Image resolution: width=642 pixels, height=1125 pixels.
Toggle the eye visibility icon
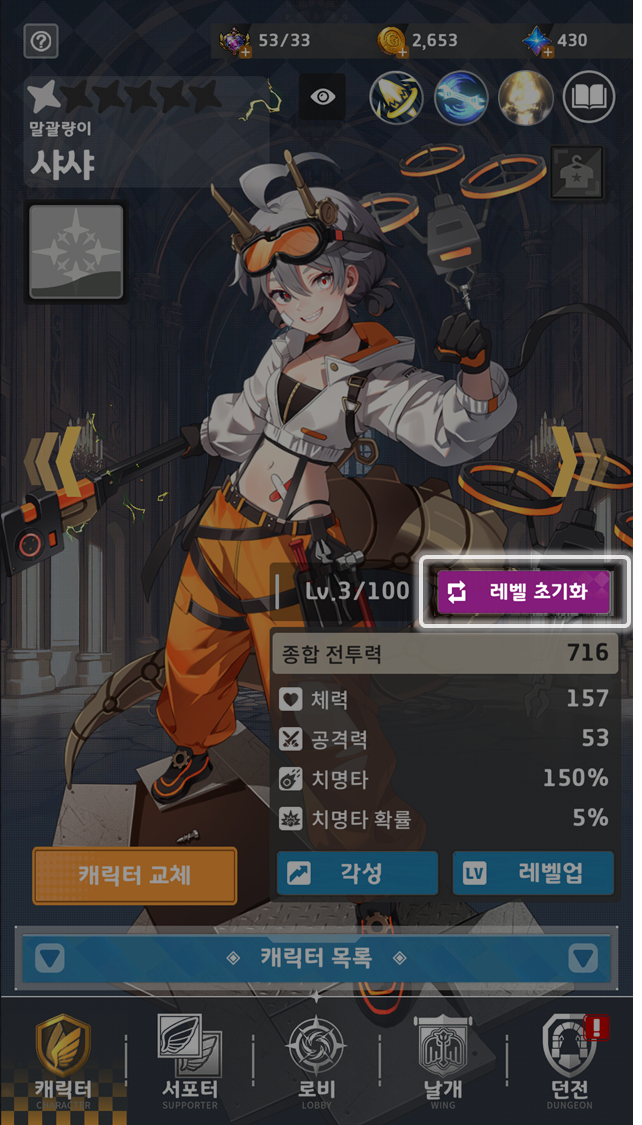click(322, 97)
